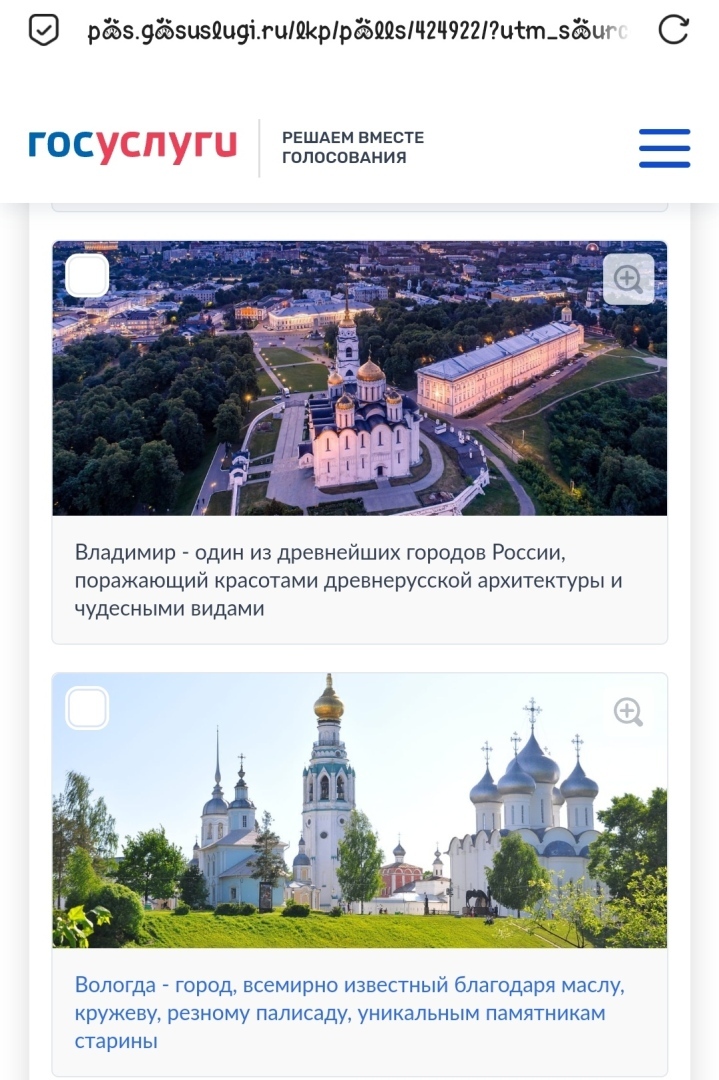Open the Госуслуги home page logo
719x1080 pixels.
pyautogui.click(x=133, y=146)
